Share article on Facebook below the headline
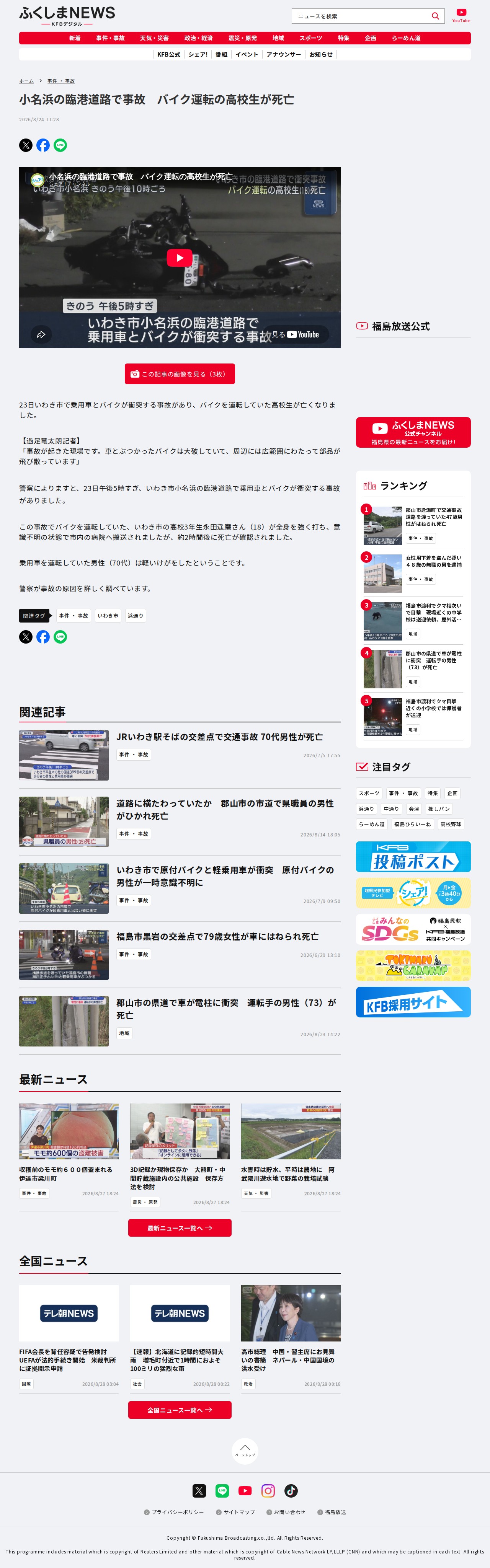 coord(42,145)
